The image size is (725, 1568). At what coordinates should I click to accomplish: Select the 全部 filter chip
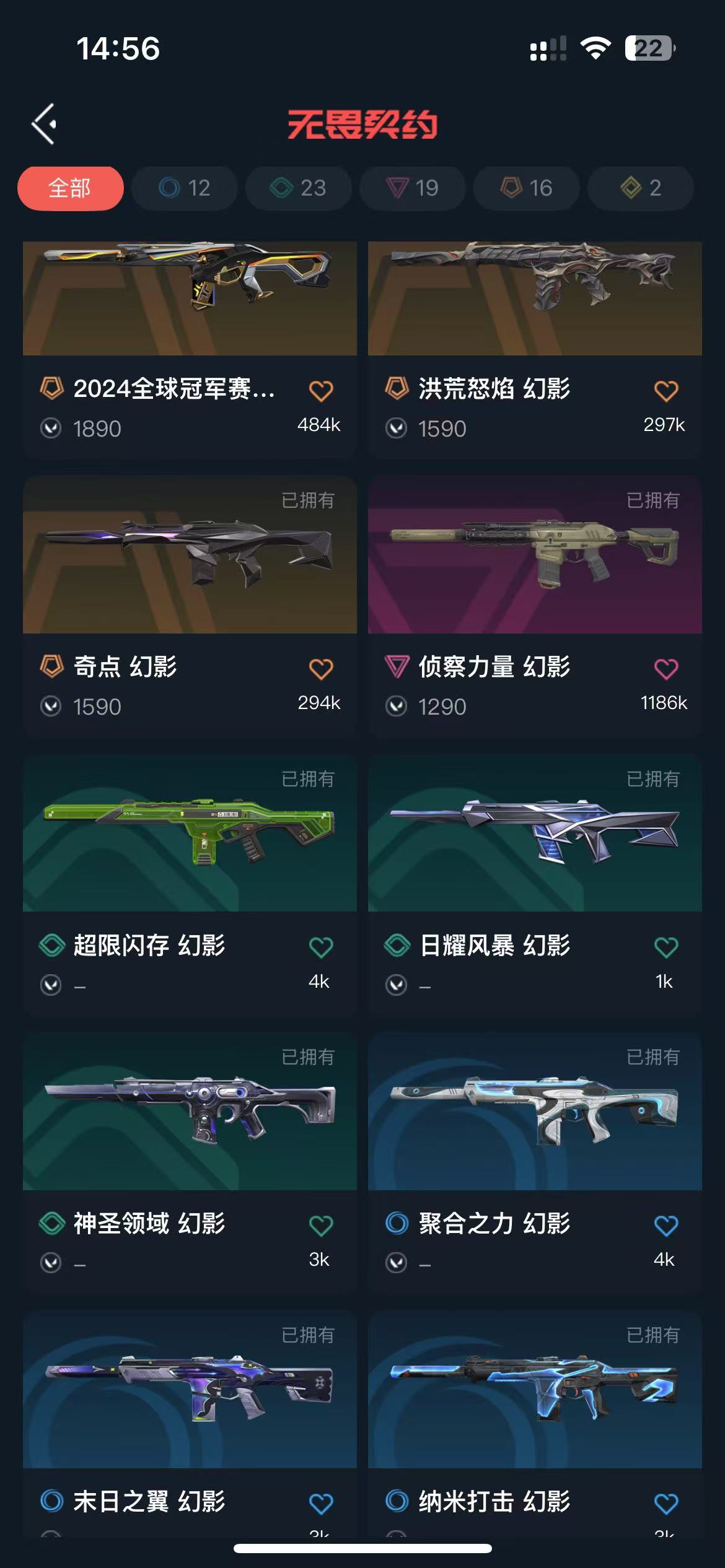[x=70, y=188]
